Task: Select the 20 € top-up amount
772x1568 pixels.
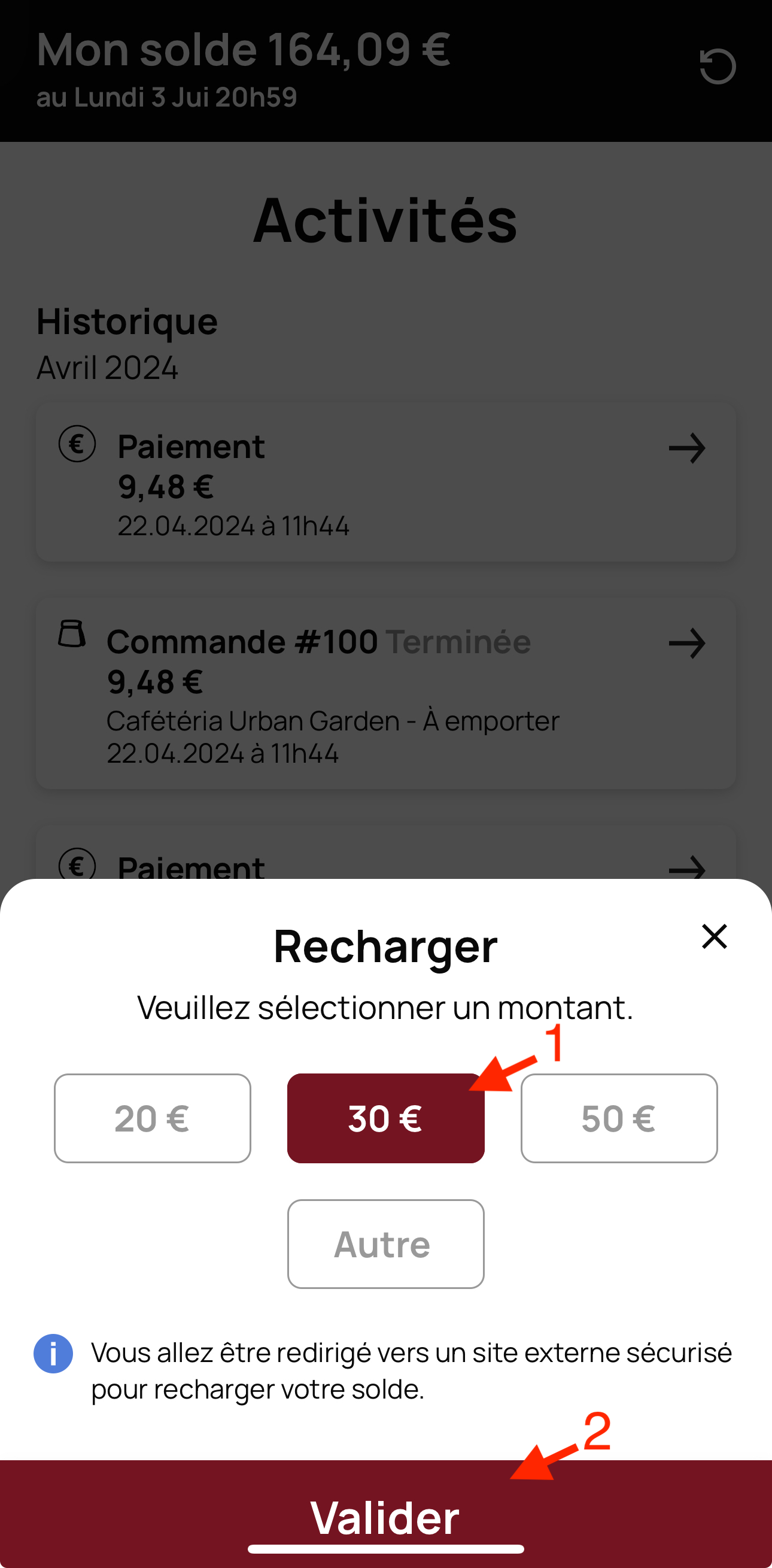Action: (x=152, y=1118)
